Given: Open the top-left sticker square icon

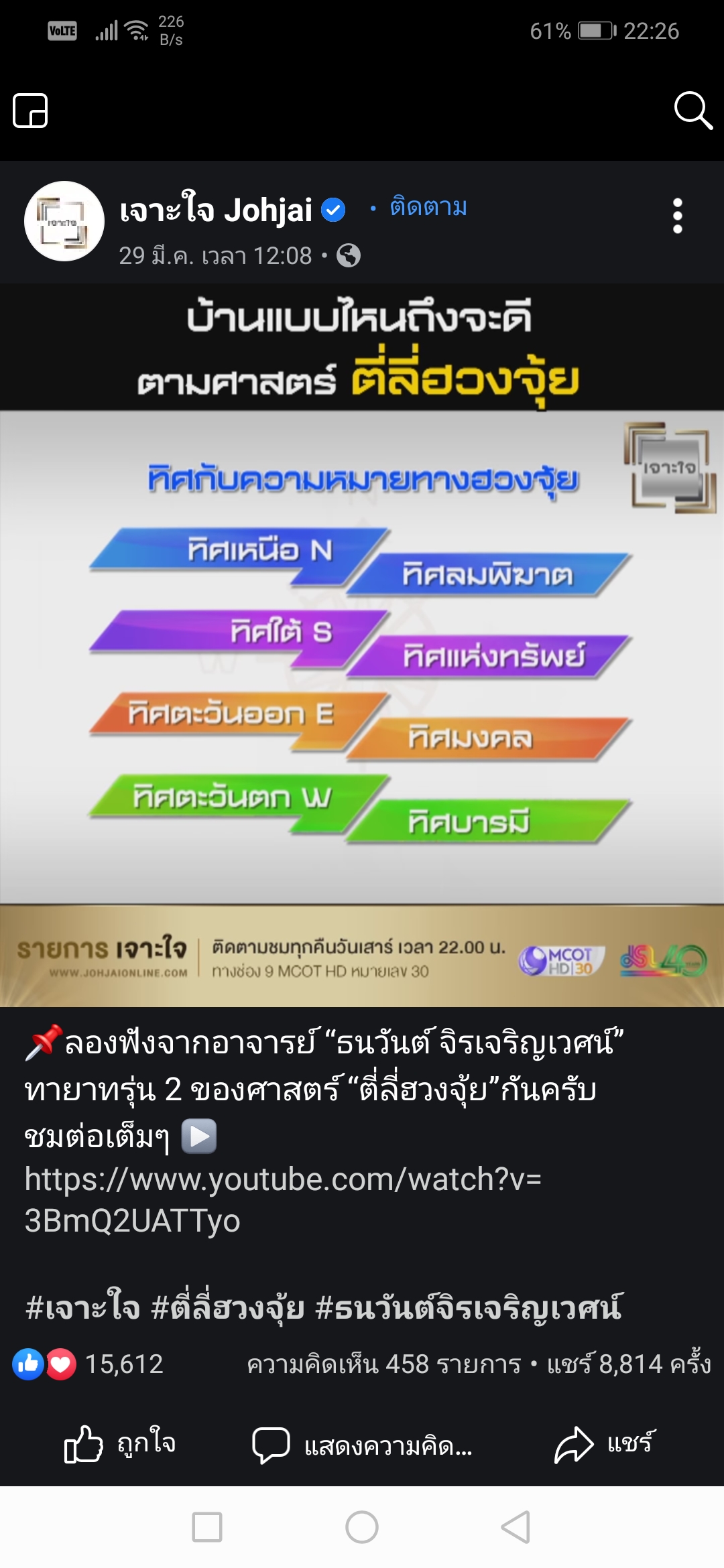Looking at the screenshot, I should [x=30, y=111].
